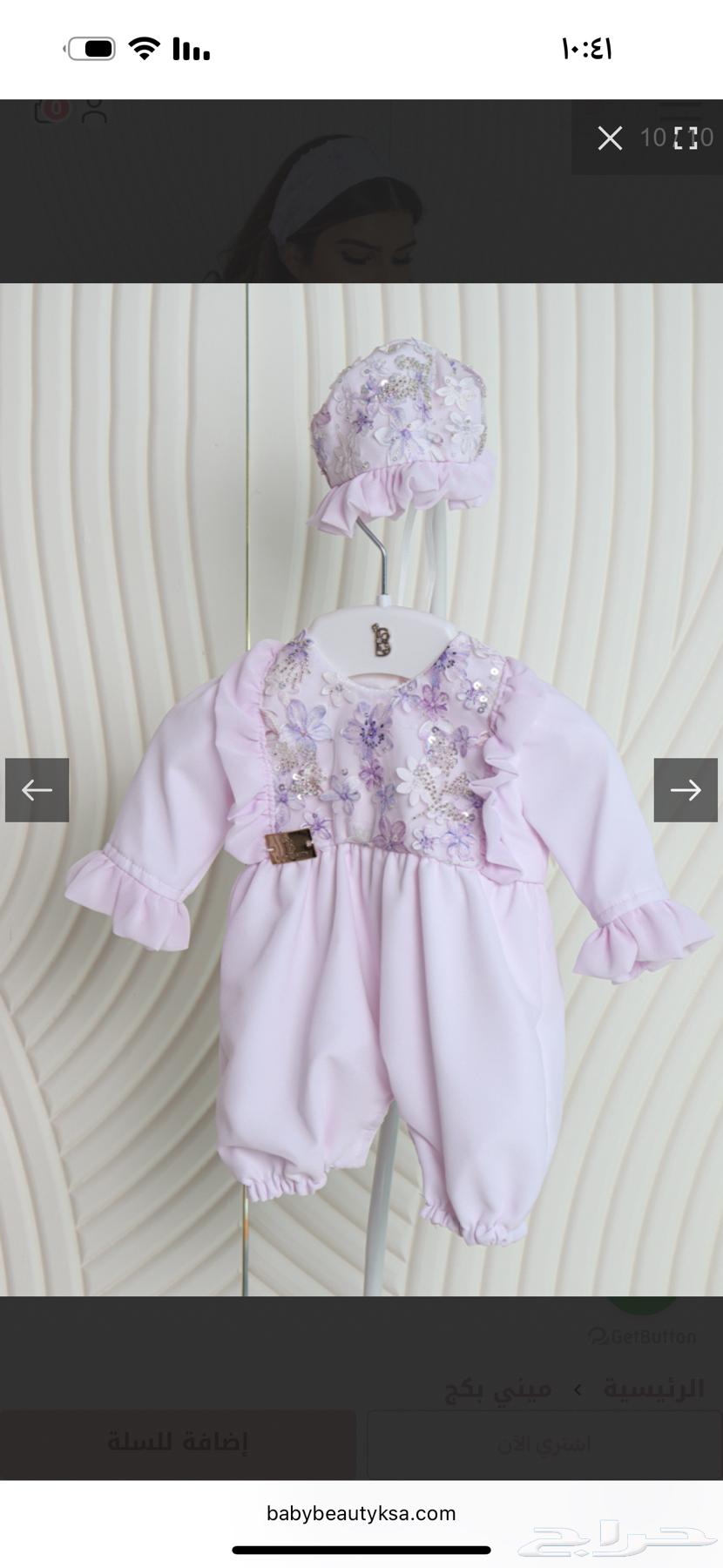This screenshot has width=723, height=1568.
Task: Show the next product image
Action: 686,790
